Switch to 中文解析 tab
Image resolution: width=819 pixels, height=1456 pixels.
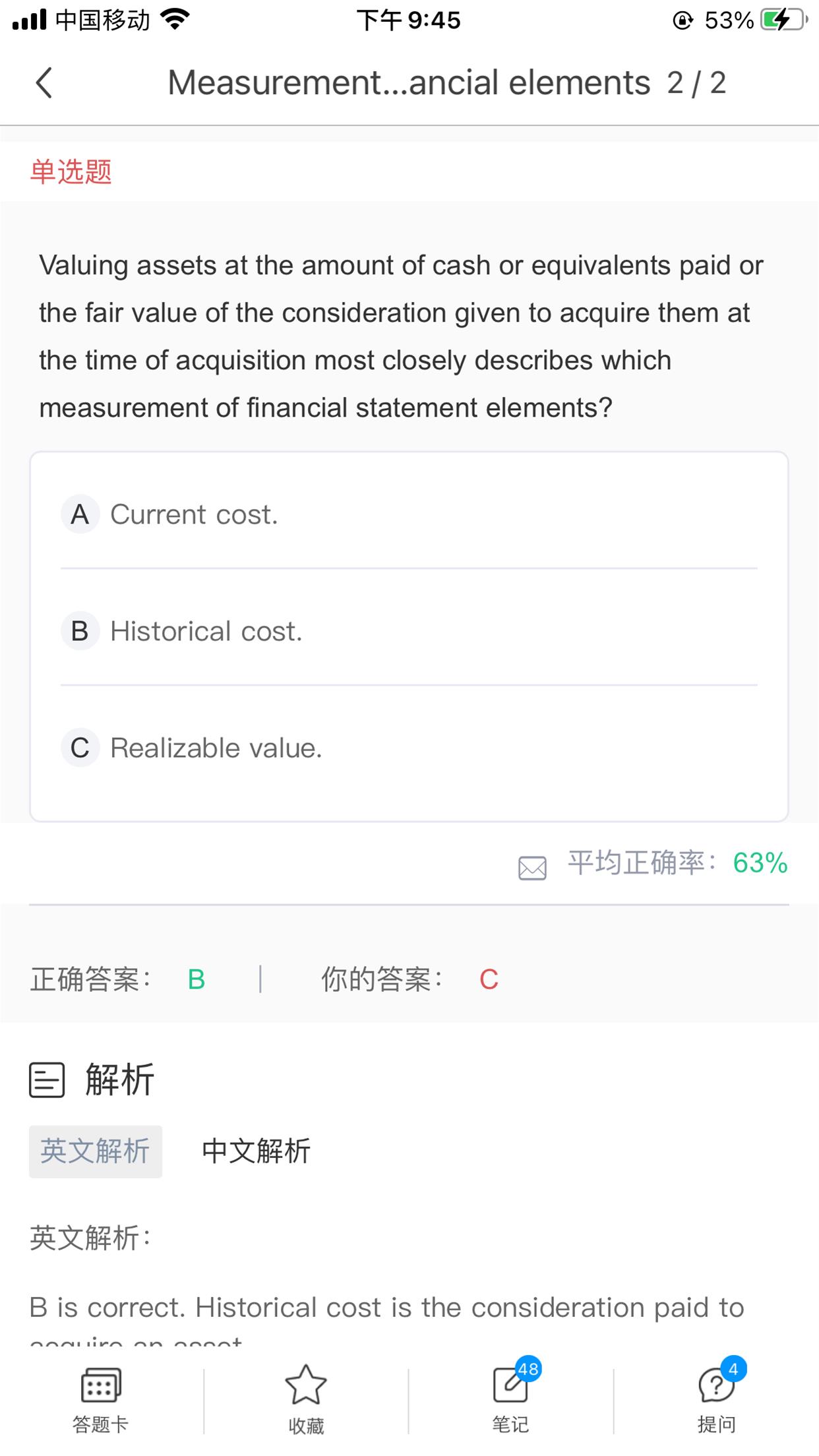click(x=256, y=1151)
